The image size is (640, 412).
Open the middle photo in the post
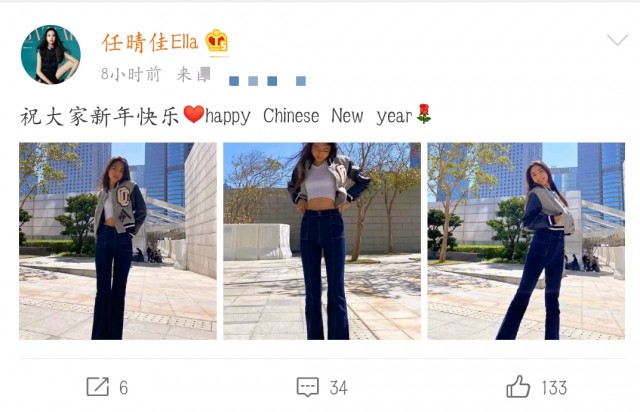pos(322,241)
